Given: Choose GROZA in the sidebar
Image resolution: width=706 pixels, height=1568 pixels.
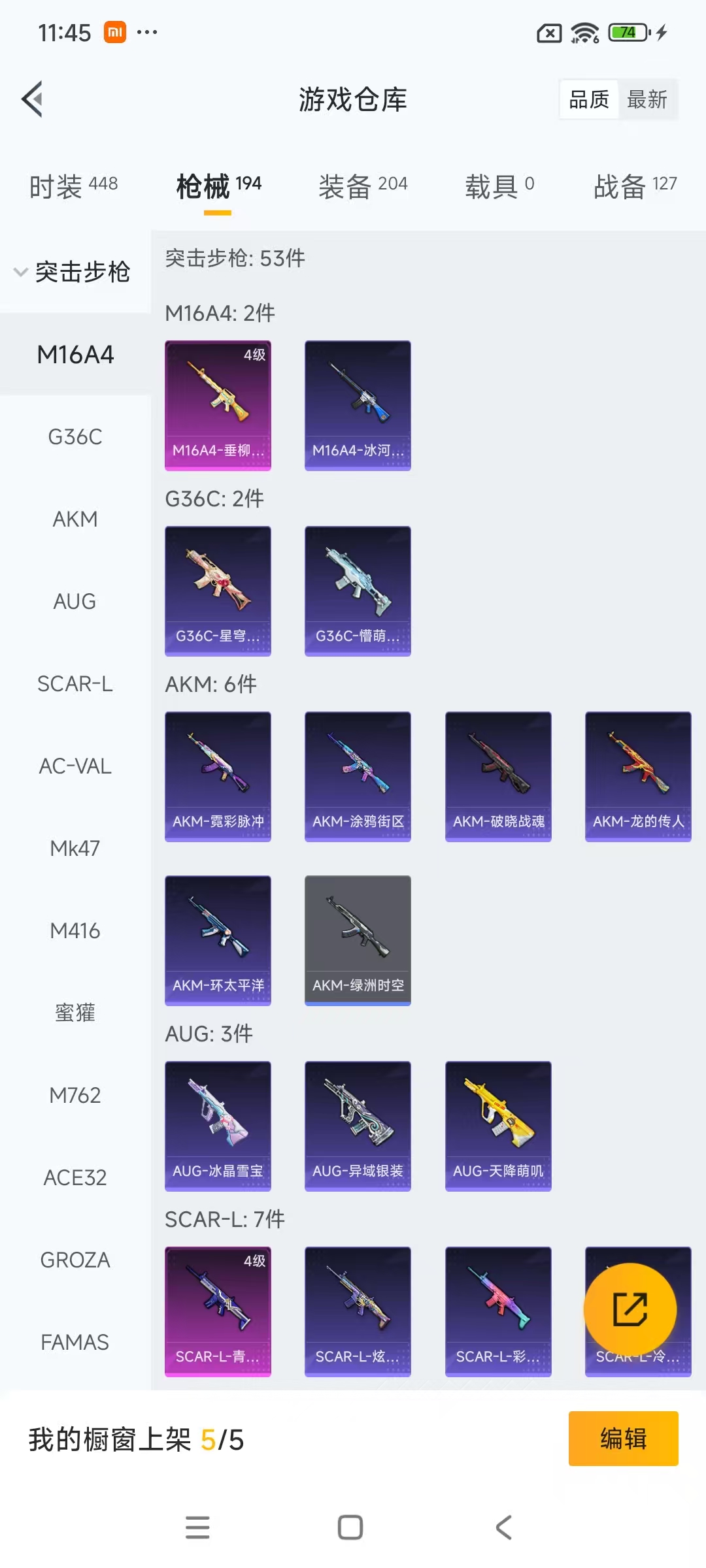Looking at the screenshot, I should tap(75, 1260).
